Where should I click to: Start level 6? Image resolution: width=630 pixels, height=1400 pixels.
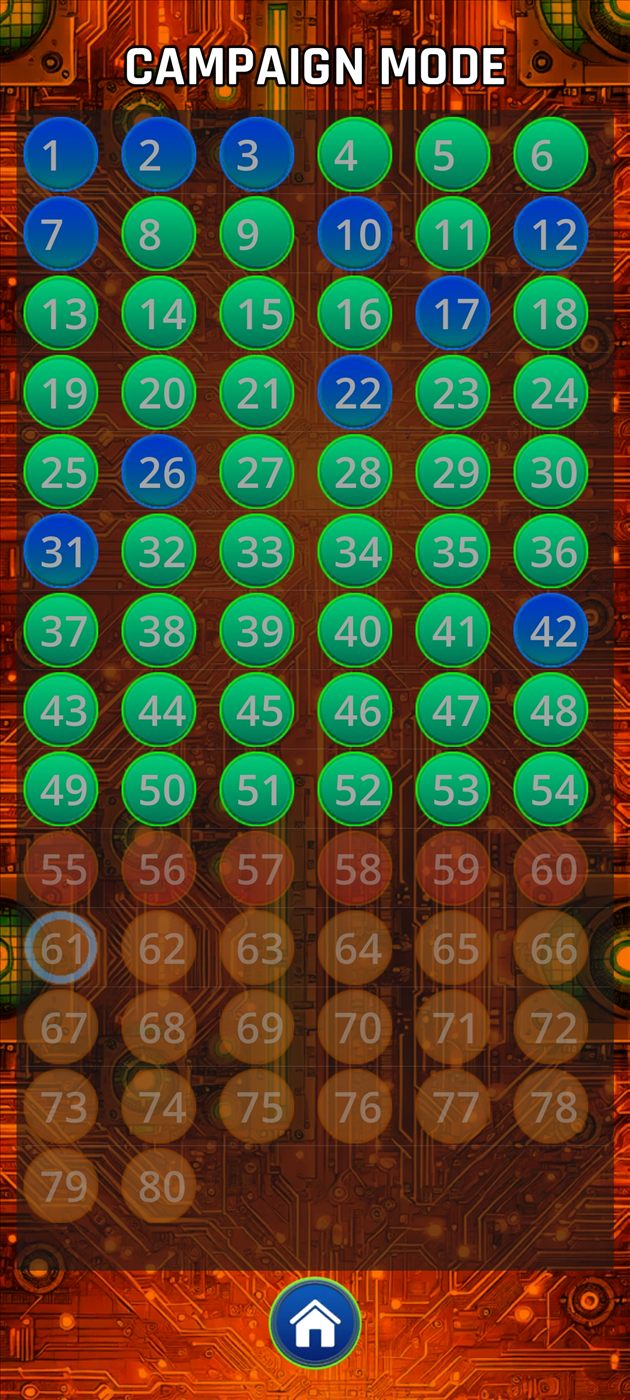(551, 155)
